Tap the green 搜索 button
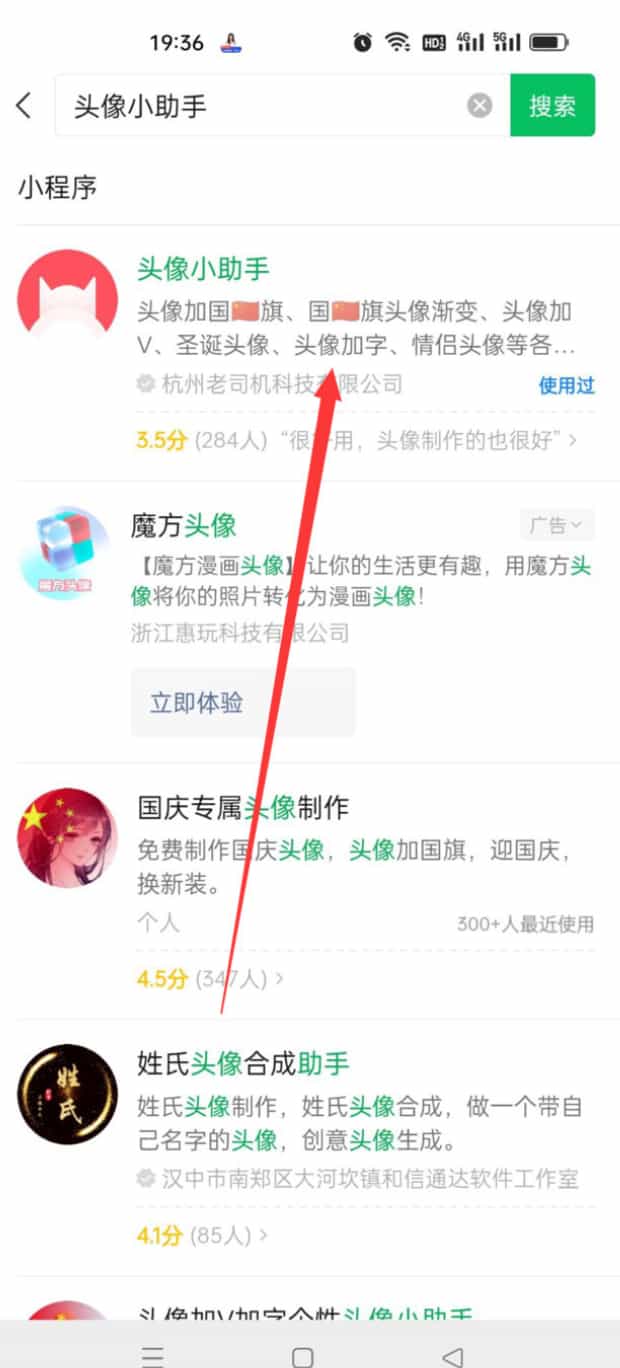620x1368 pixels. coord(552,105)
